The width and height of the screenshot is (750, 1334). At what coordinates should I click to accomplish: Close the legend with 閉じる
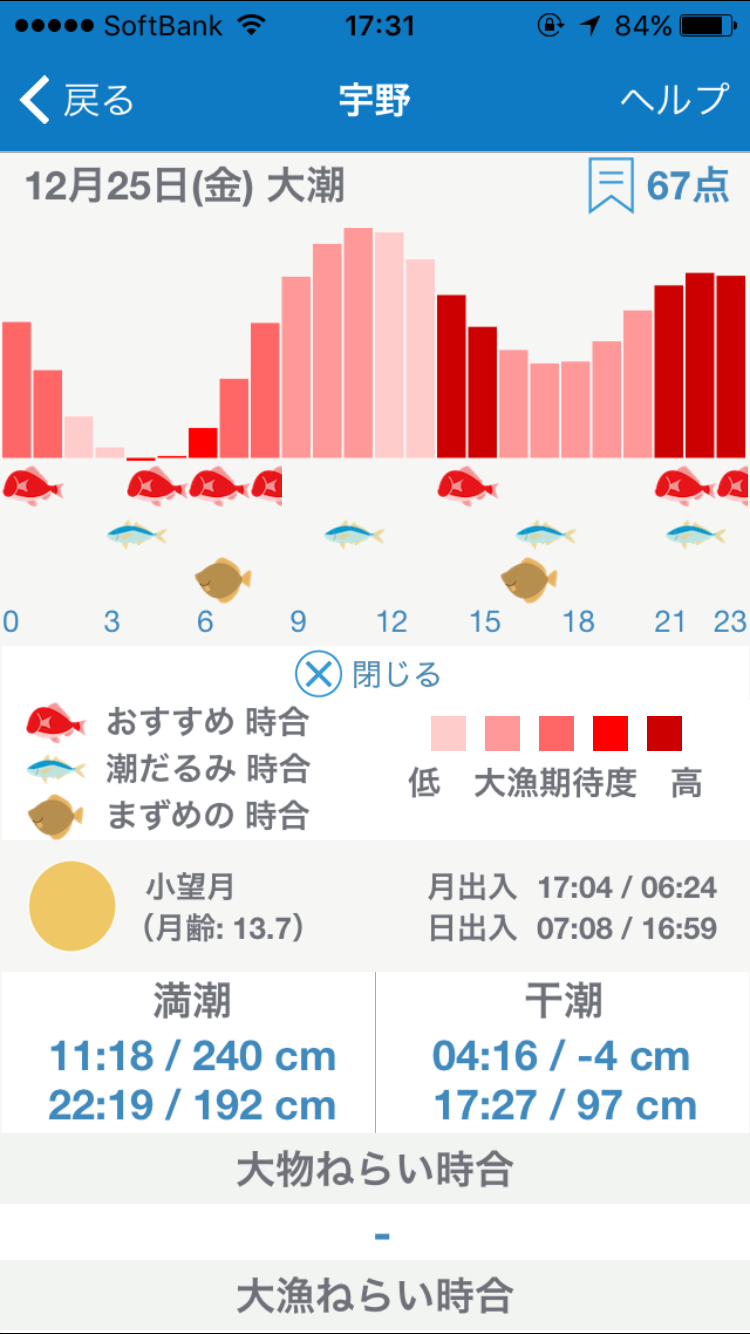368,675
